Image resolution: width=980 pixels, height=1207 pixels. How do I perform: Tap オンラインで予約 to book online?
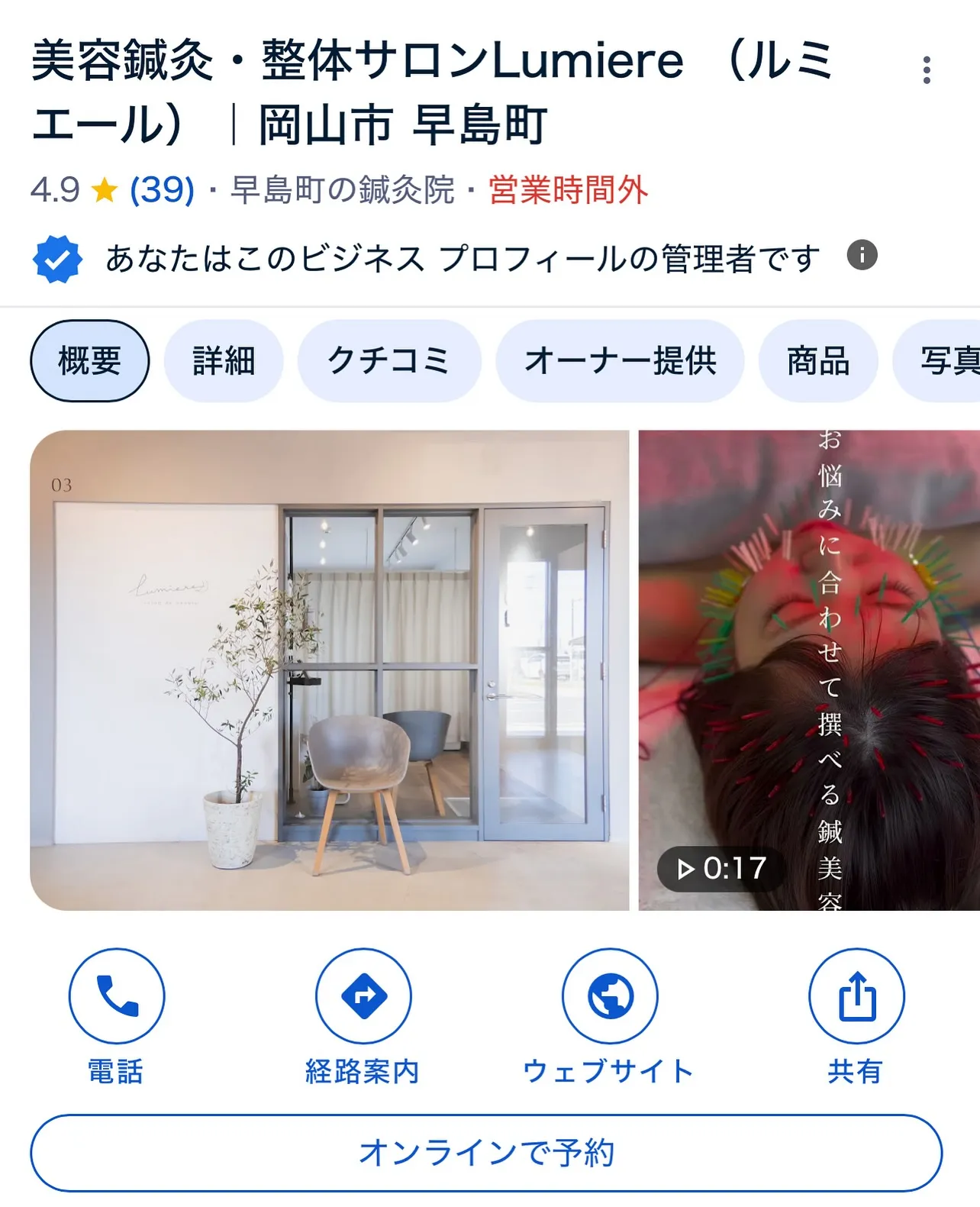486,1153
